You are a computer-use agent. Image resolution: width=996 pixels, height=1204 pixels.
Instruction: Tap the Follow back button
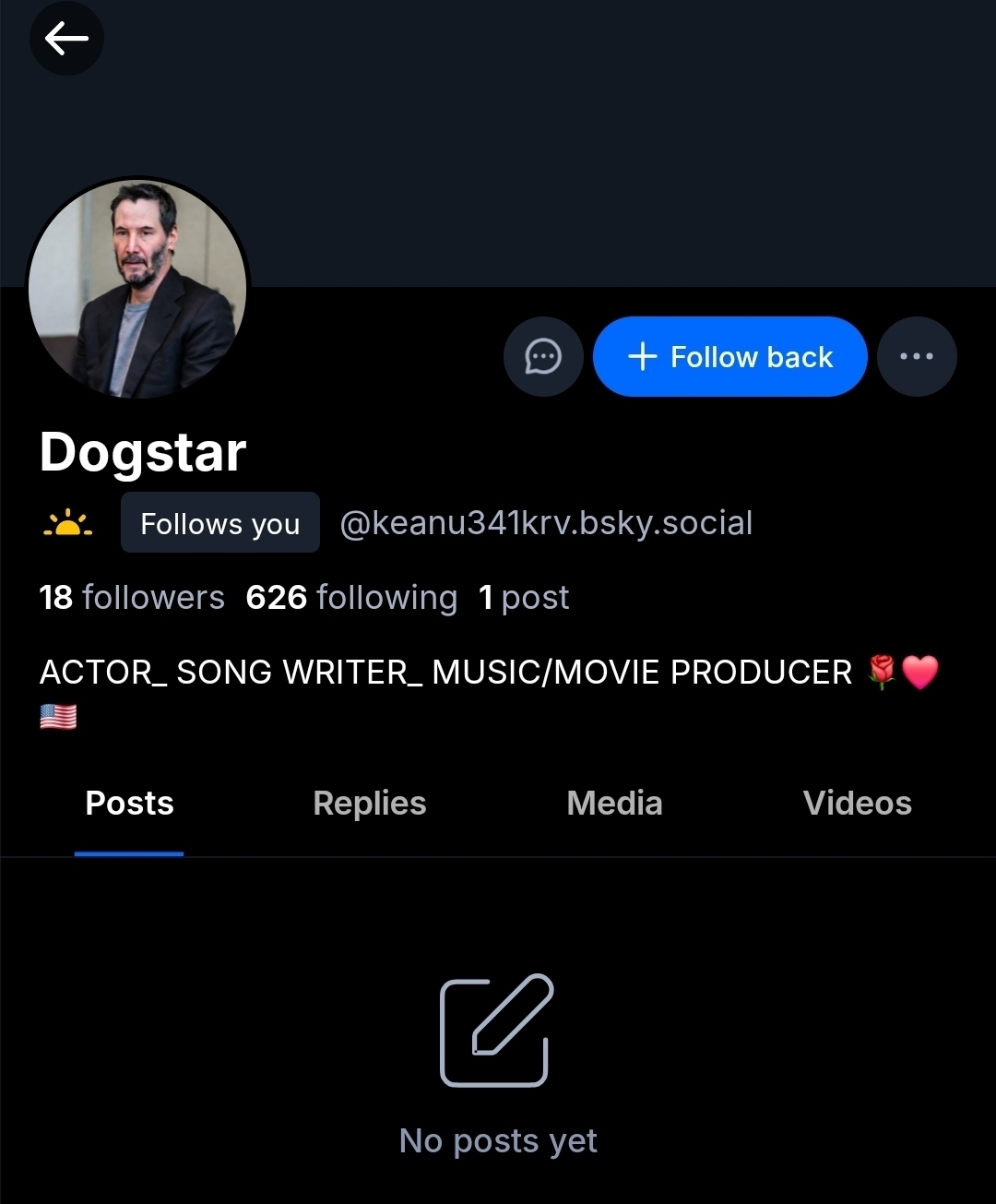tap(729, 356)
